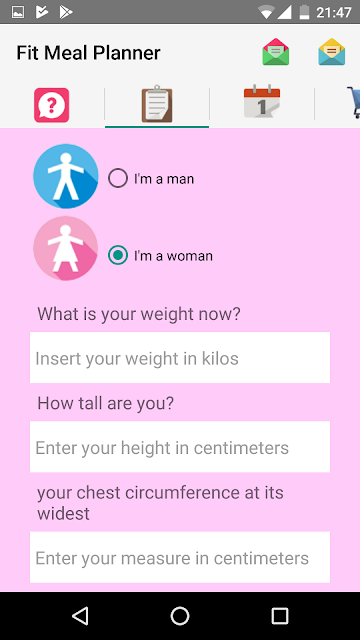360x640 pixels.
Task: Select the "I'm a woman" option
Action: (x=160, y=256)
